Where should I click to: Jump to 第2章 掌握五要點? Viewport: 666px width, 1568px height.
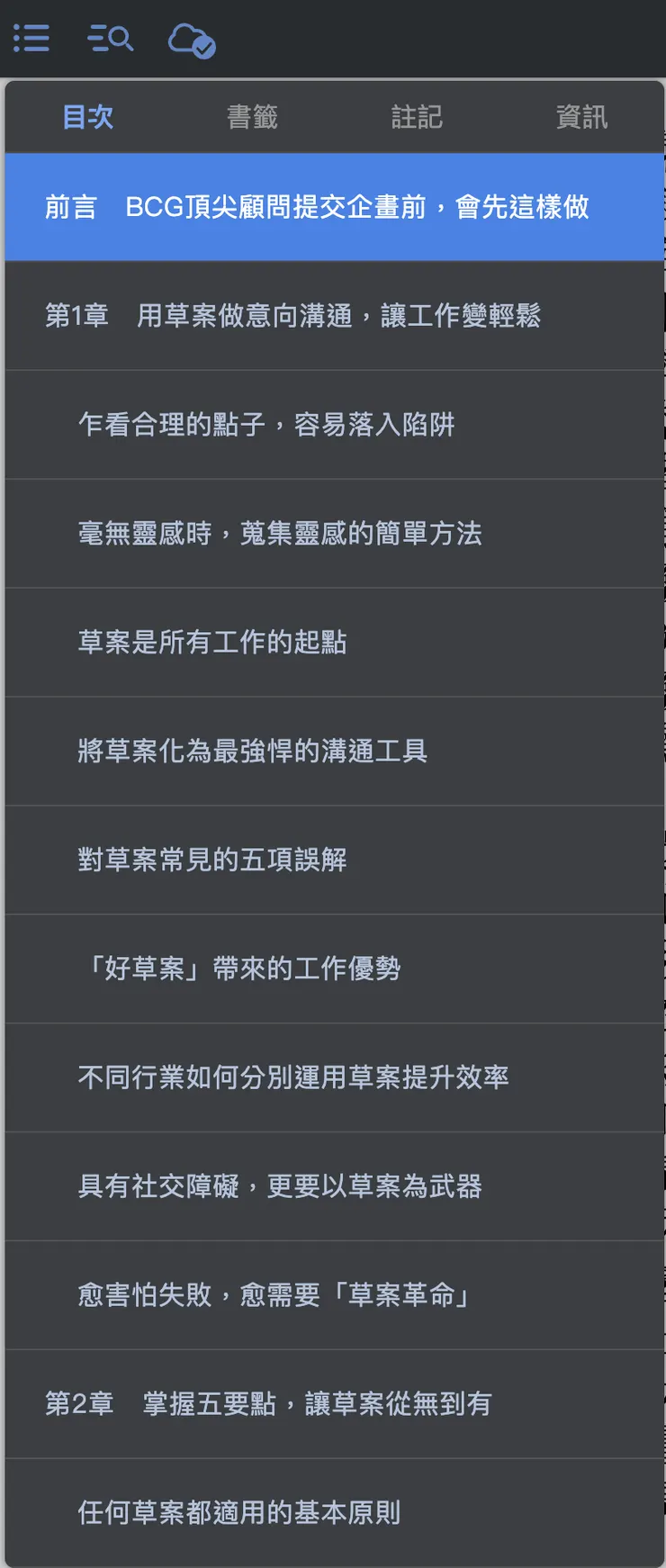[x=268, y=1404]
